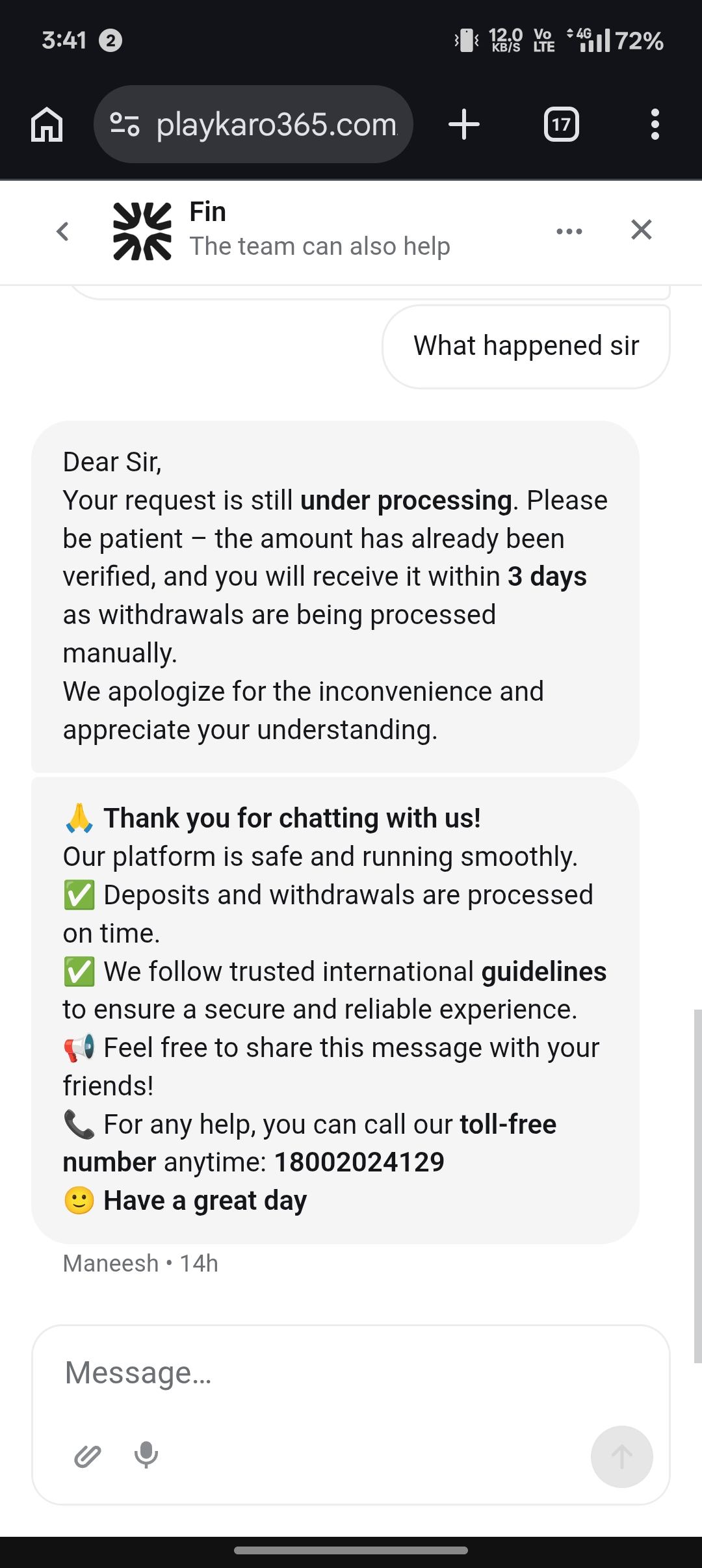Viewport: 702px width, 1568px height.
Task: Go back in the Fin chat
Action: point(62,231)
